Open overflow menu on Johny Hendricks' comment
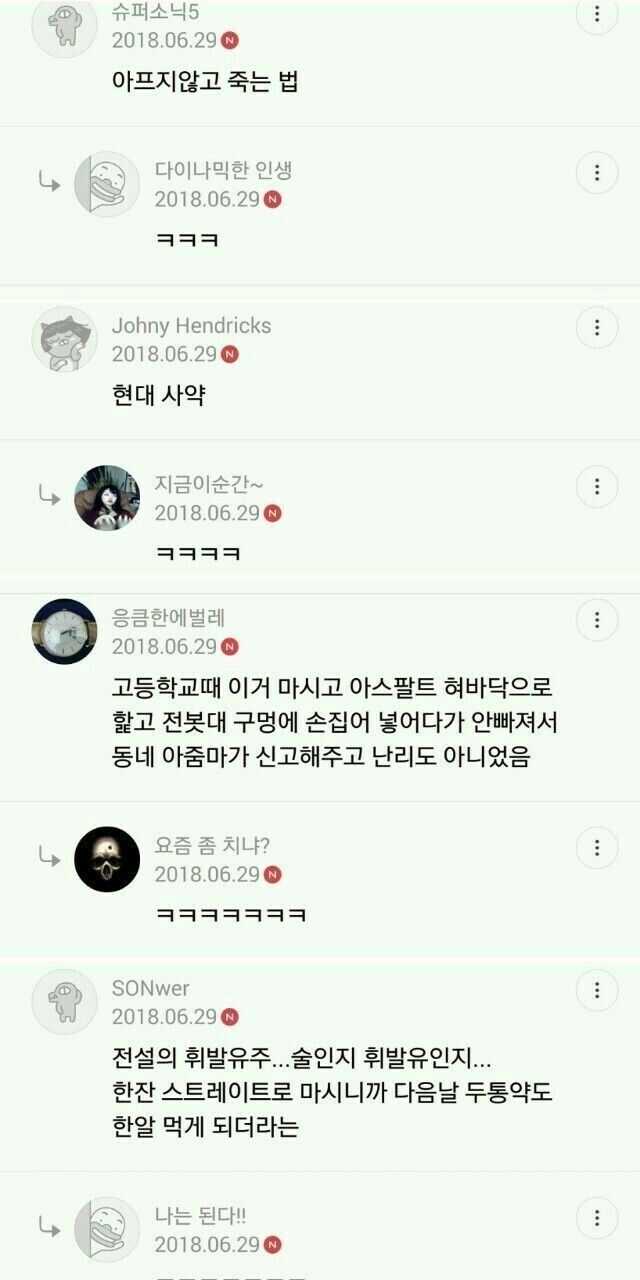Image resolution: width=640 pixels, height=1280 pixels. coord(597,328)
